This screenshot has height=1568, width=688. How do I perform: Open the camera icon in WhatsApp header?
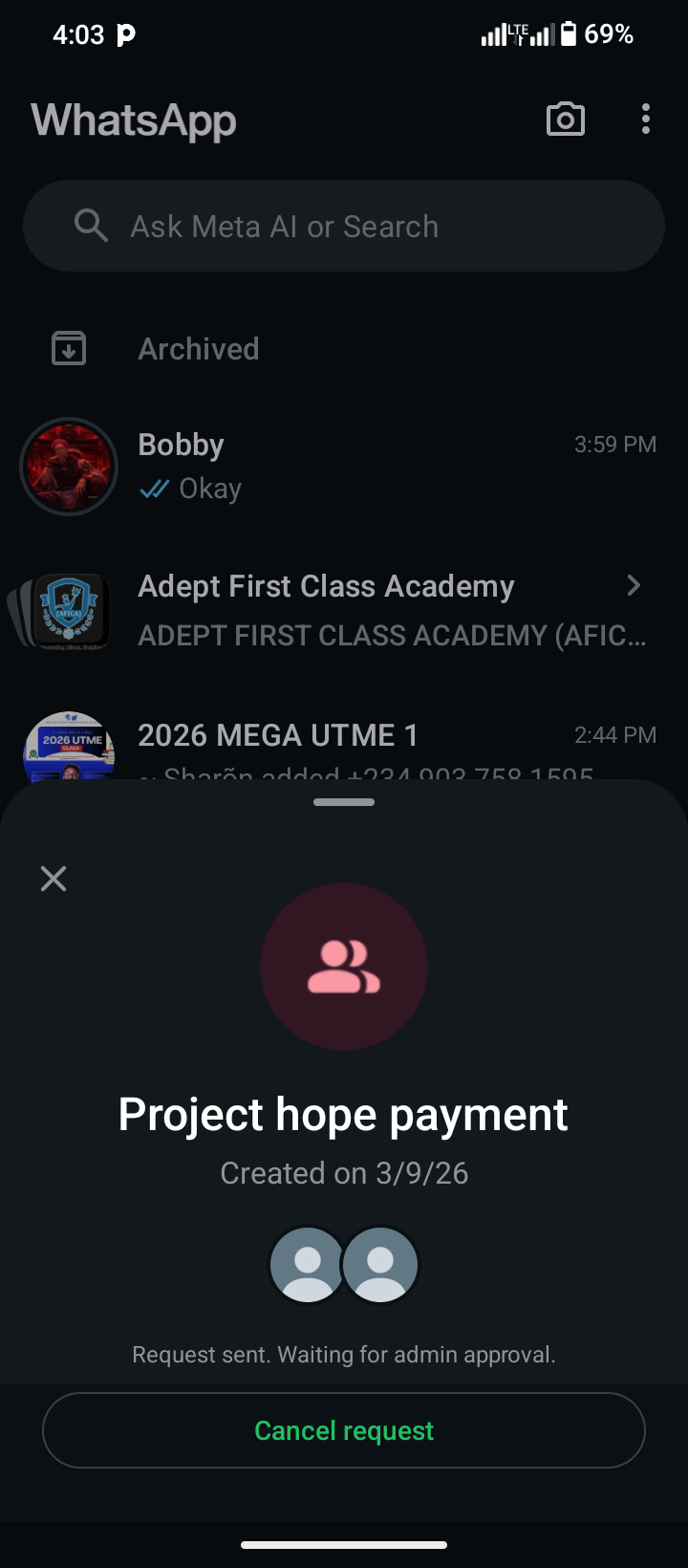click(x=565, y=120)
